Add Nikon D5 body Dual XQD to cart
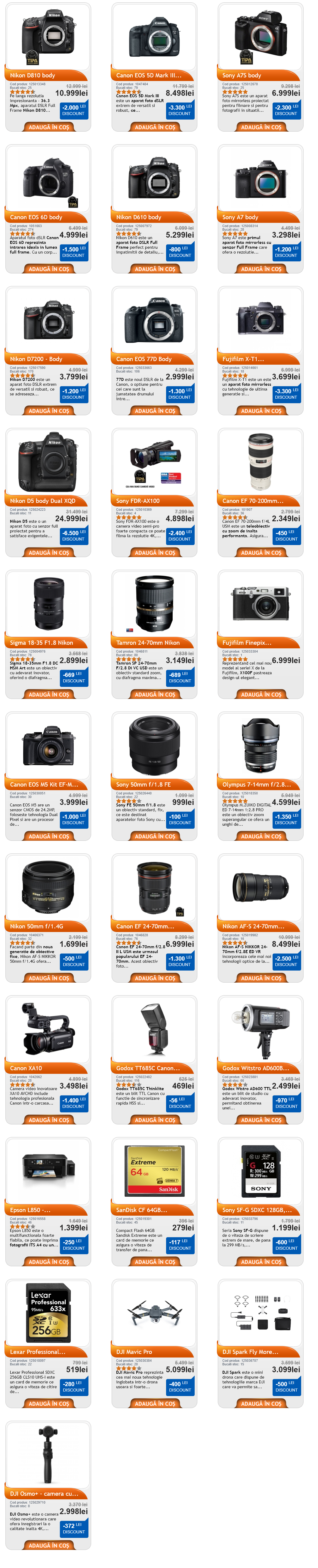318x1568 pixels. coord(49,553)
